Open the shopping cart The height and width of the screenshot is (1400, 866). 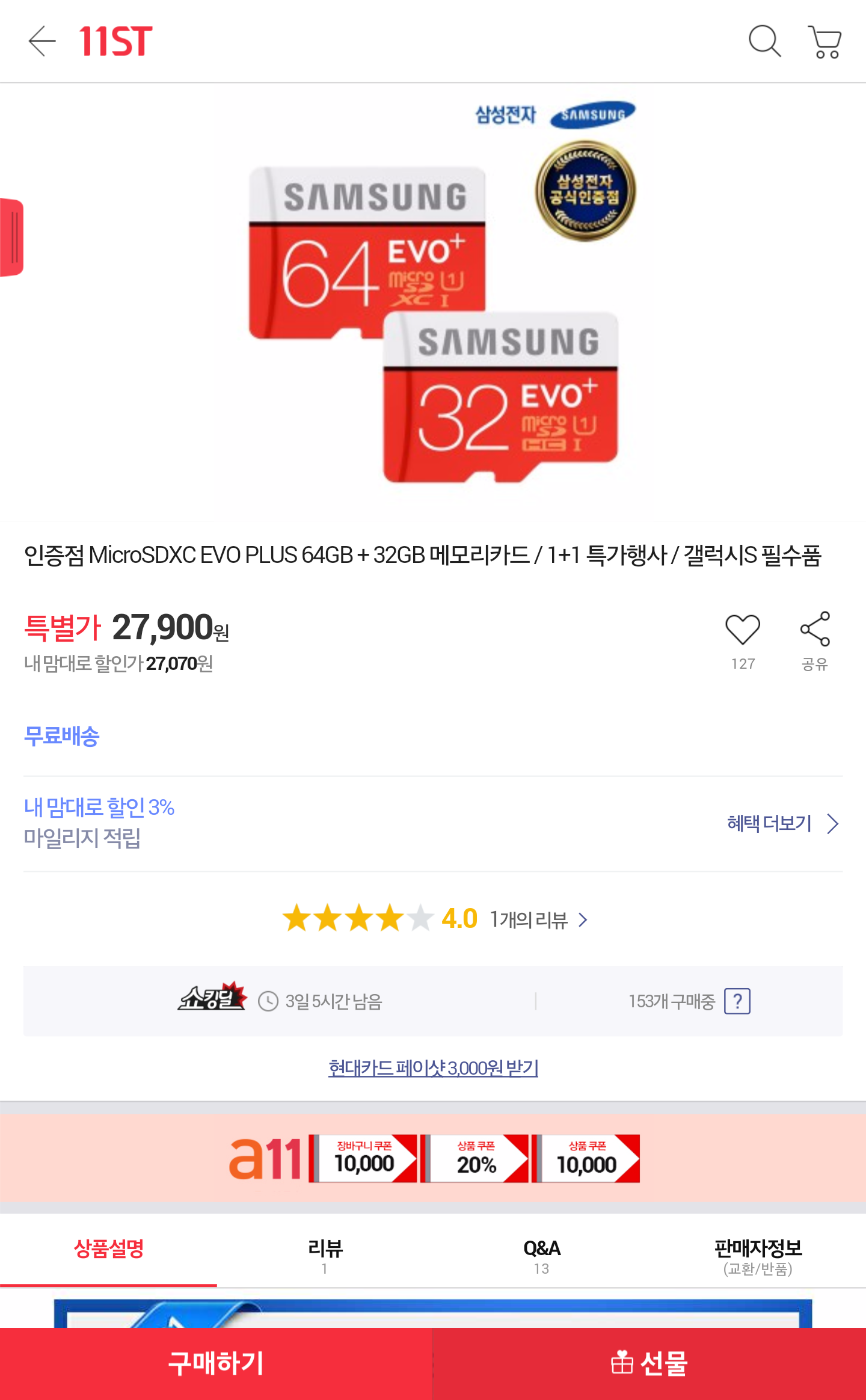825,42
